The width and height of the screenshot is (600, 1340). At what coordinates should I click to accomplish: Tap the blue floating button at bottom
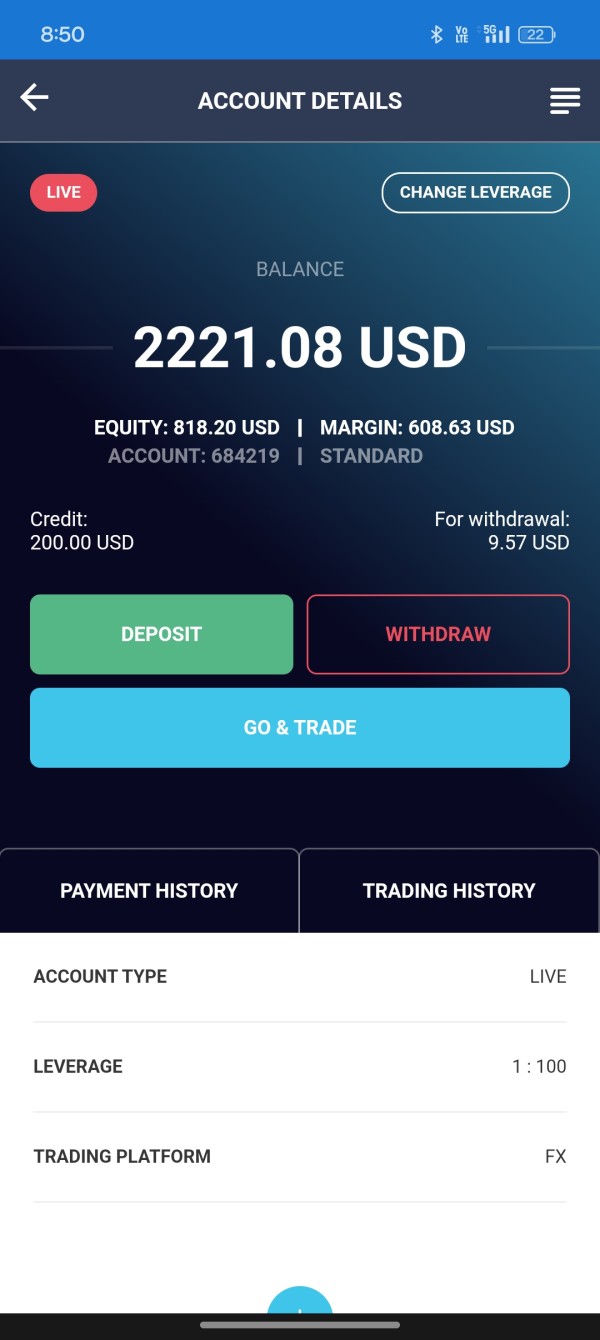pos(300,1300)
